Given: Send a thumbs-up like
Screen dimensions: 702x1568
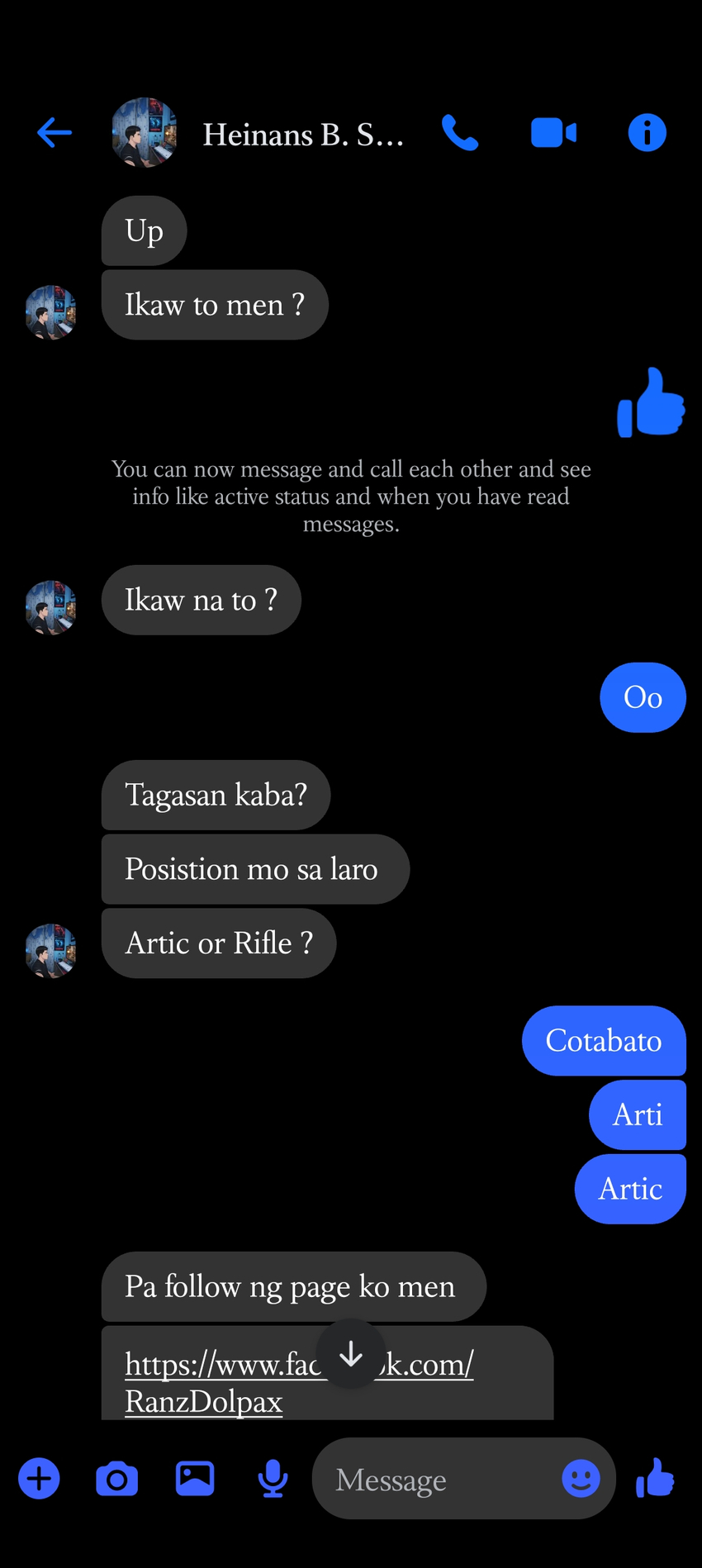Looking at the screenshot, I should point(656,1478).
